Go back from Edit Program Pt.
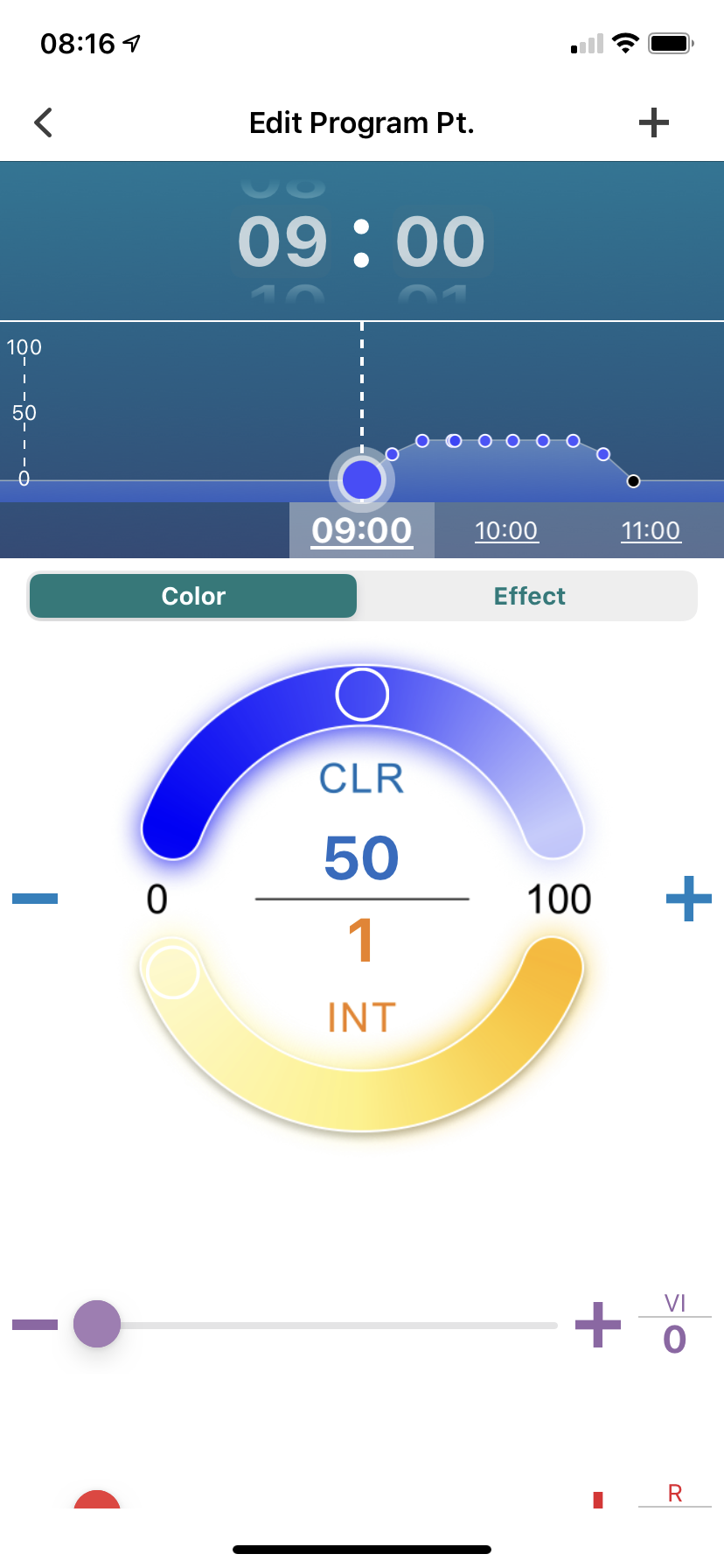This screenshot has width=724, height=1568. 44,122
